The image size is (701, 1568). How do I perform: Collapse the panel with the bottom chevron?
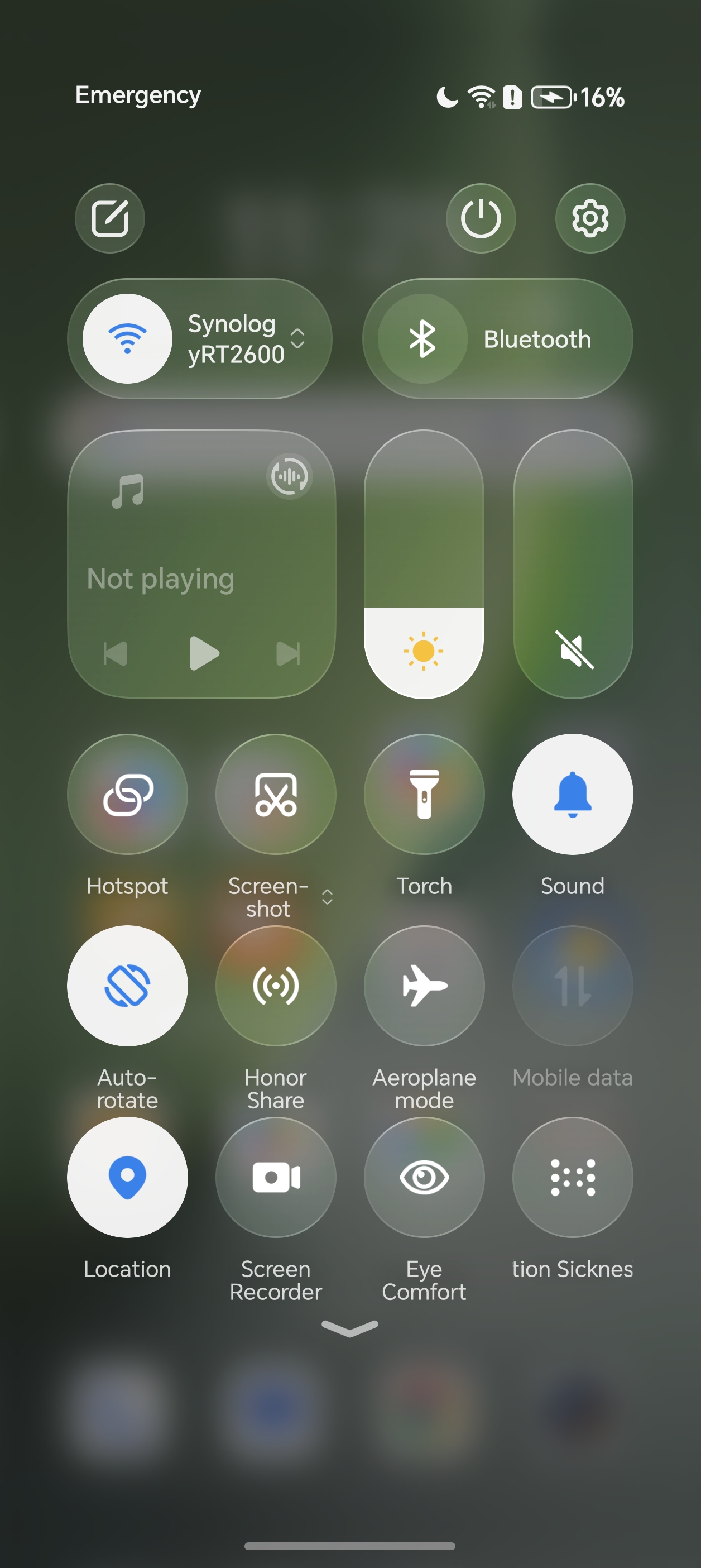pos(350,1328)
